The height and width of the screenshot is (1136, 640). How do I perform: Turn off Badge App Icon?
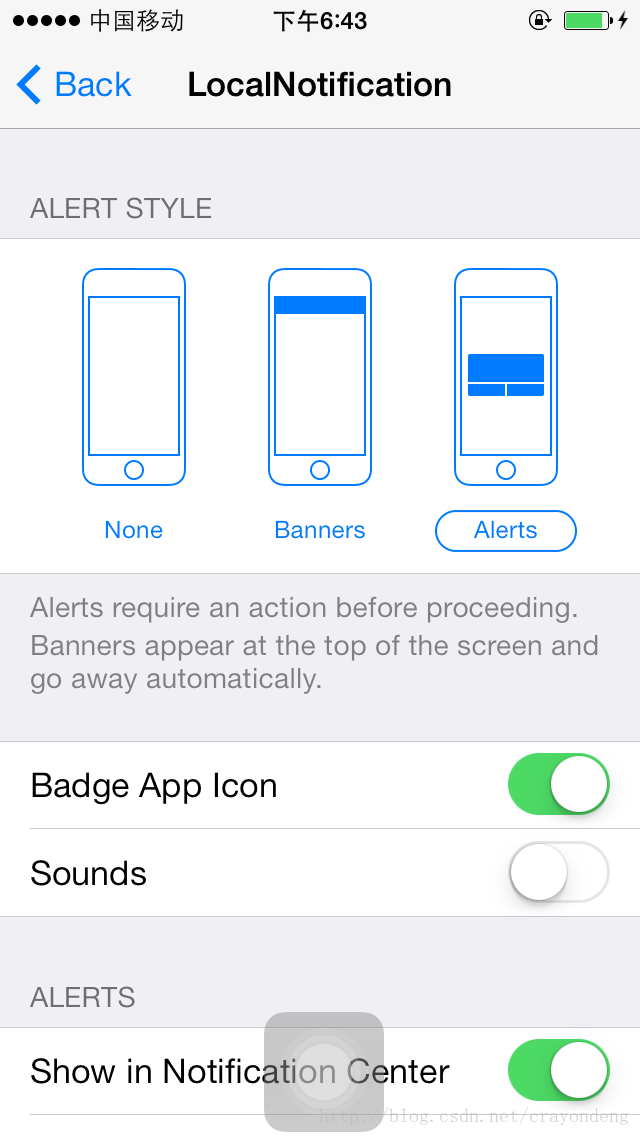tap(559, 785)
